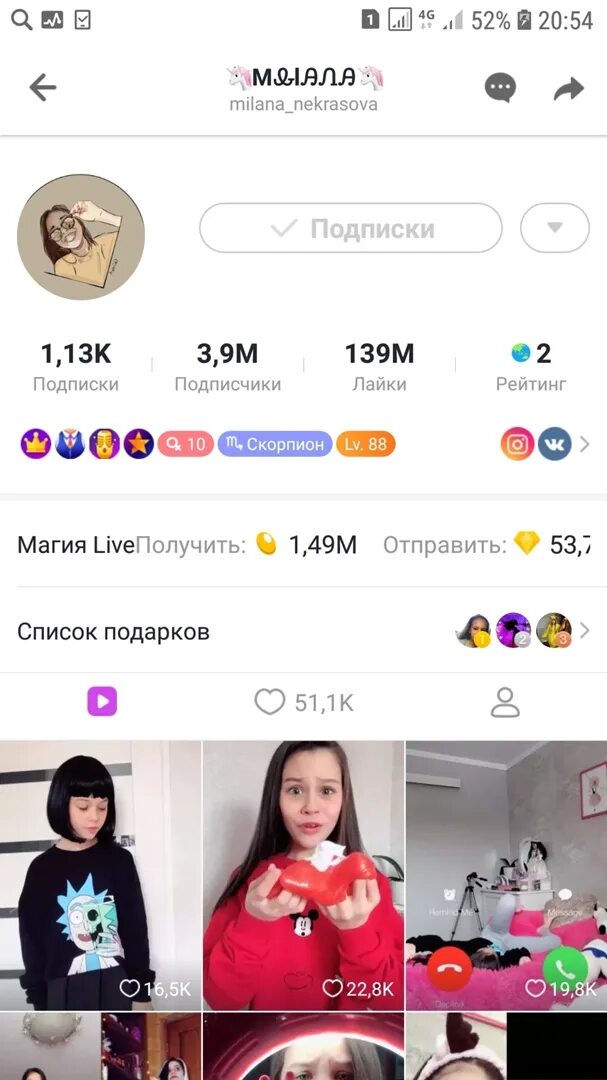Open the video with 22,8K likes

pos(303,875)
